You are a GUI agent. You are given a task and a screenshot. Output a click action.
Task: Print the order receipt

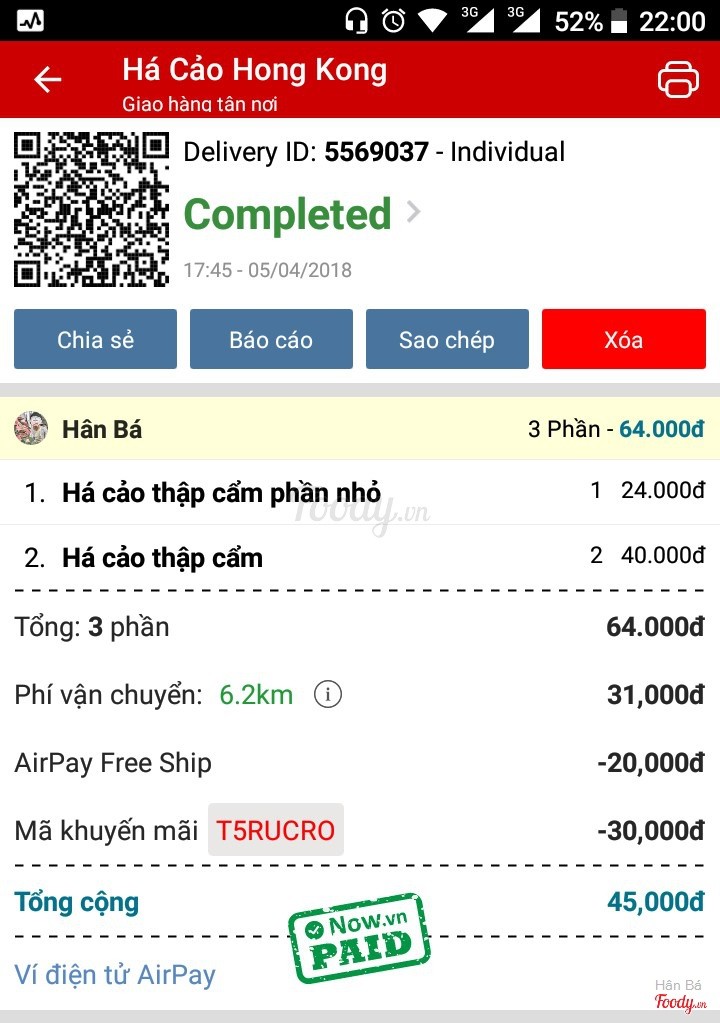(678, 80)
